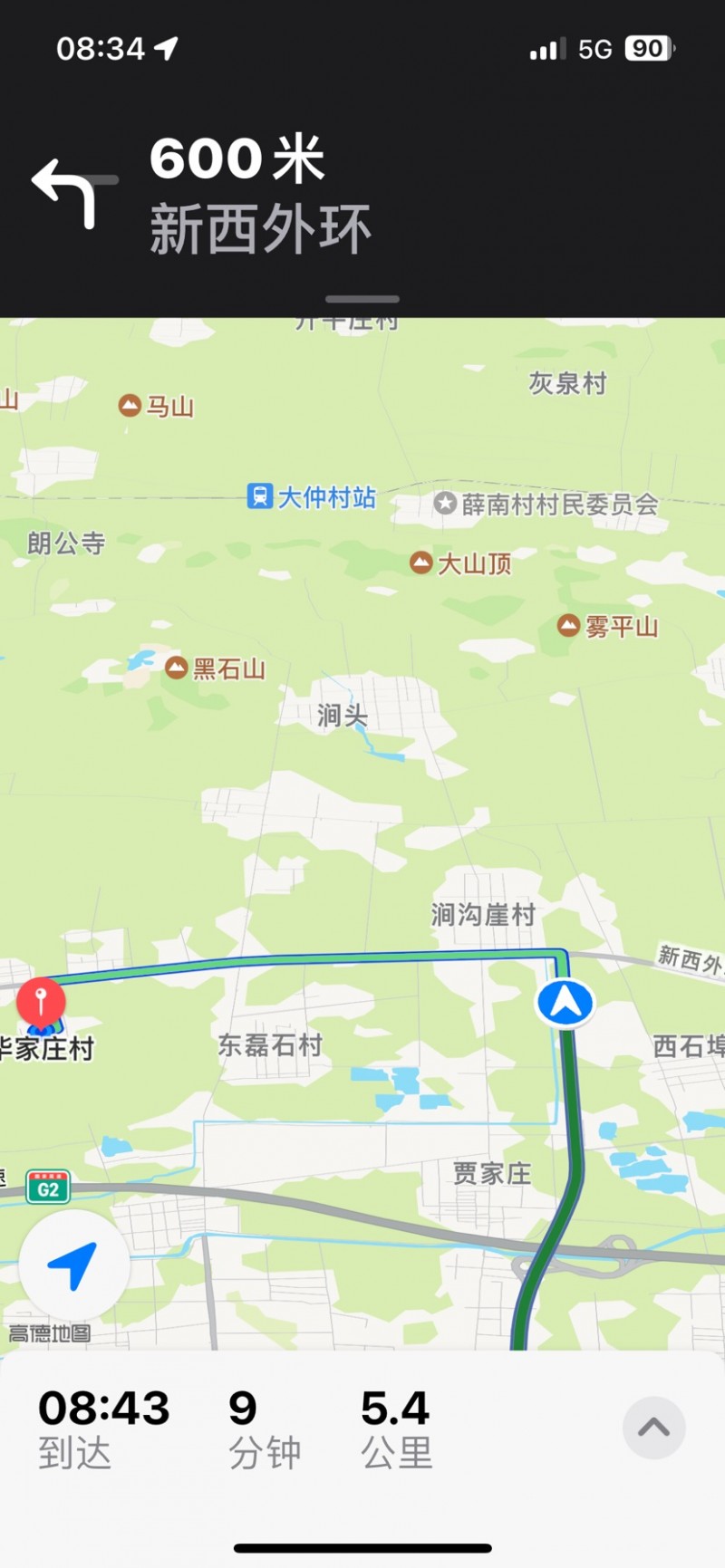Tap the red destination pin at 毕家庄村

(x=41, y=1002)
